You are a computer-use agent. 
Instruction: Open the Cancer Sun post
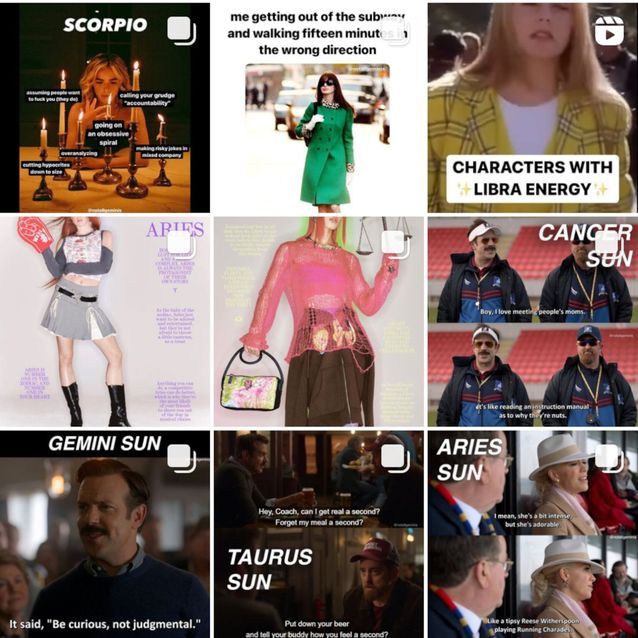tap(531, 320)
